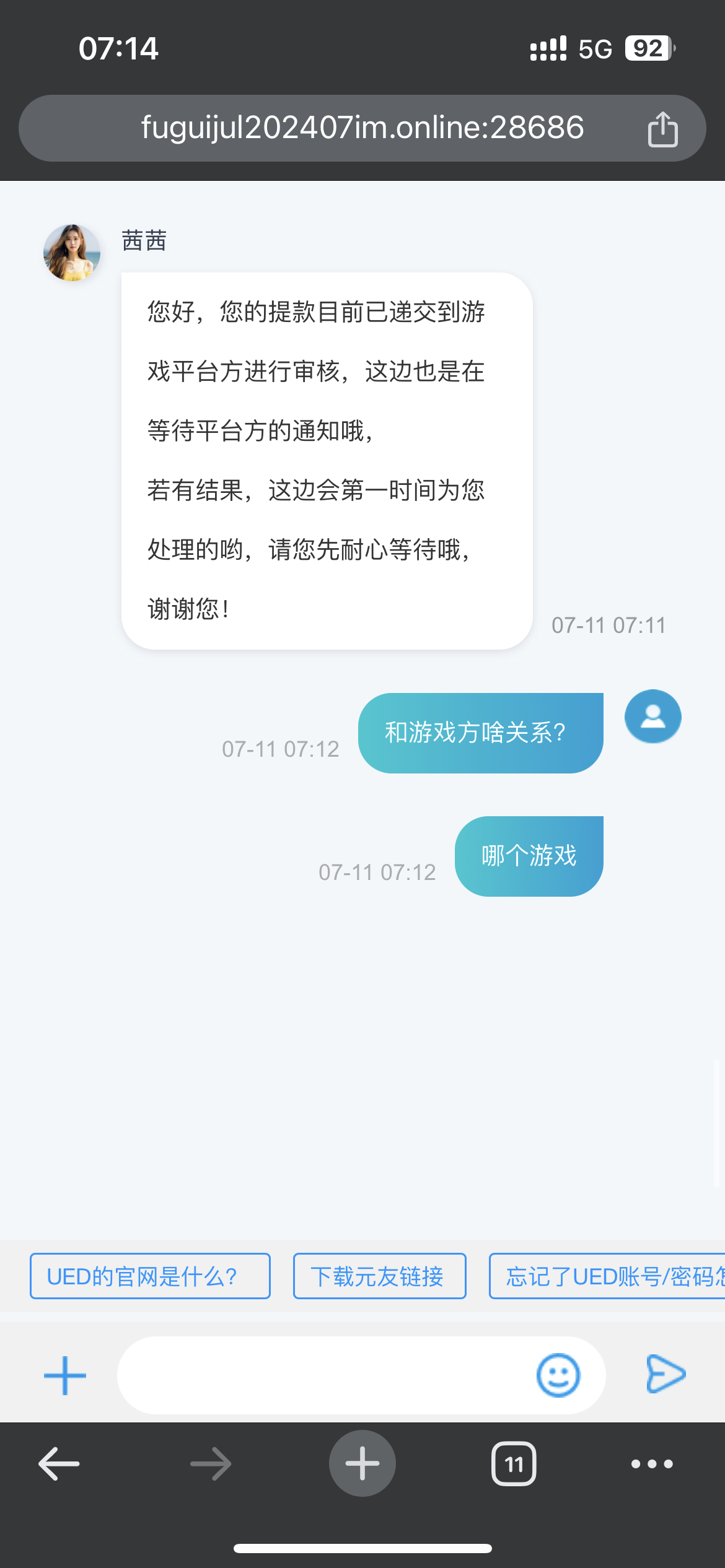Open the tab switcher showing 11 tabs
This screenshot has width=725, height=1568.
pyautogui.click(x=514, y=1463)
